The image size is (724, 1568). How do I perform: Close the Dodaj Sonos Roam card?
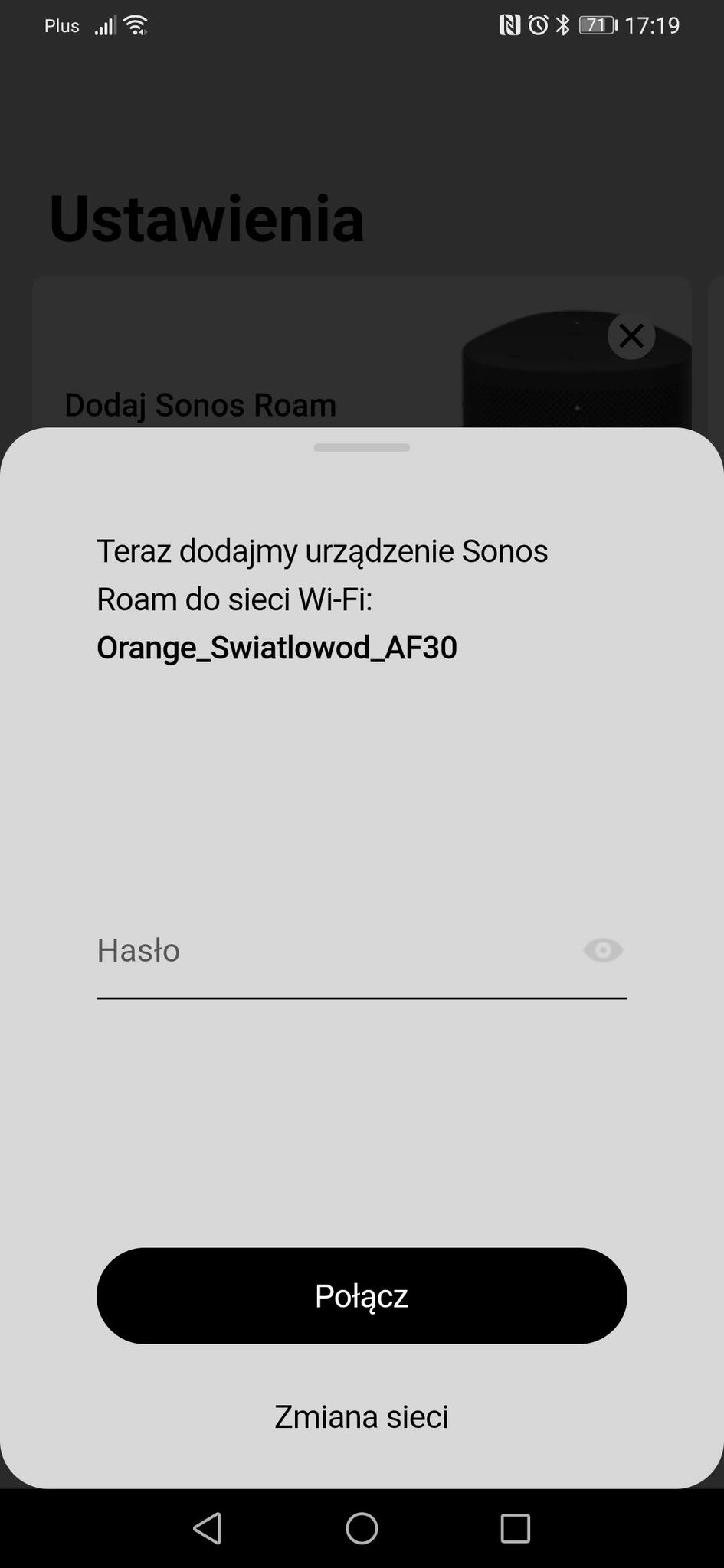pos(631,335)
